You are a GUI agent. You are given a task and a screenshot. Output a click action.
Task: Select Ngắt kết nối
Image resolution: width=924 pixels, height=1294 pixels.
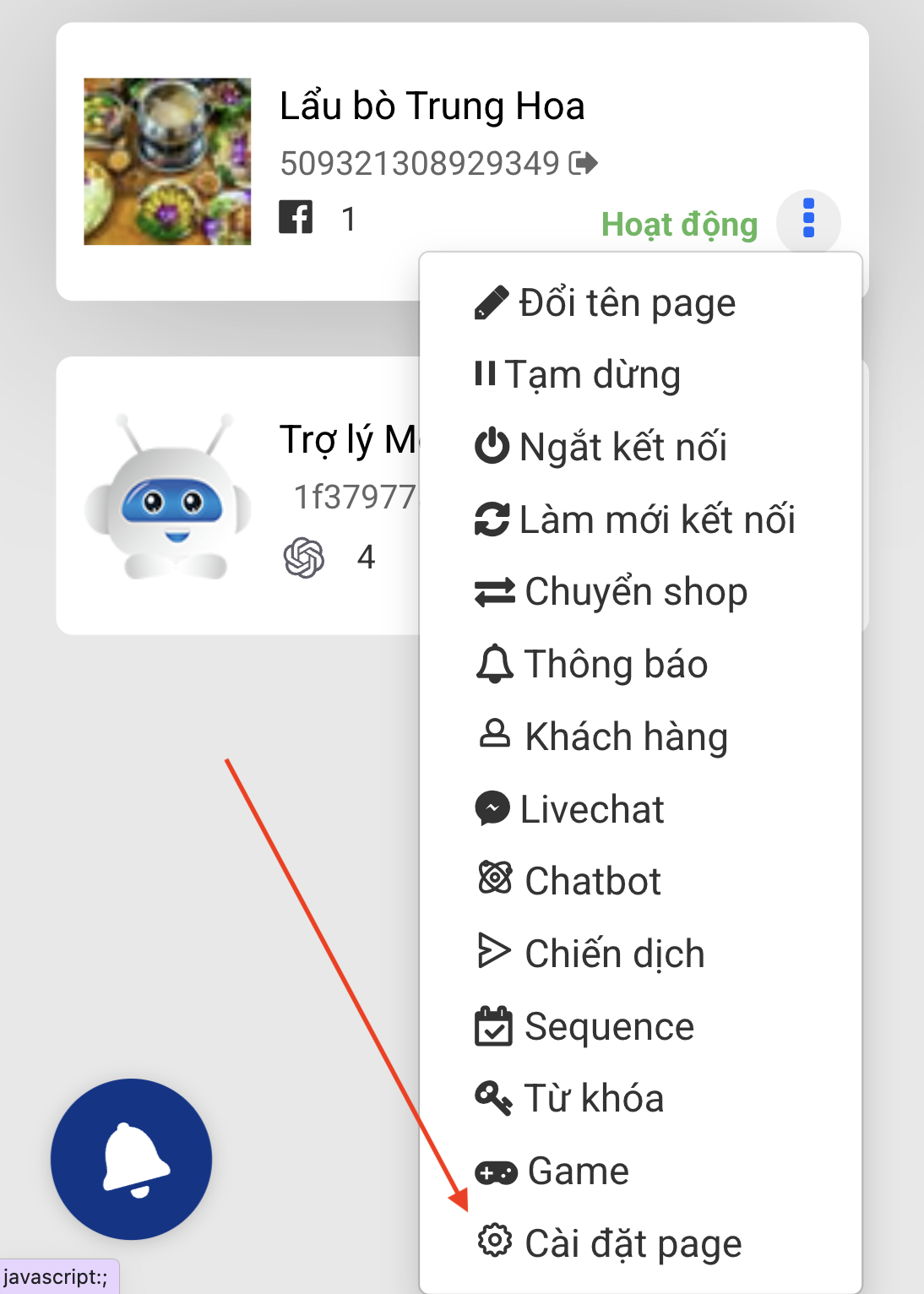[622, 447]
